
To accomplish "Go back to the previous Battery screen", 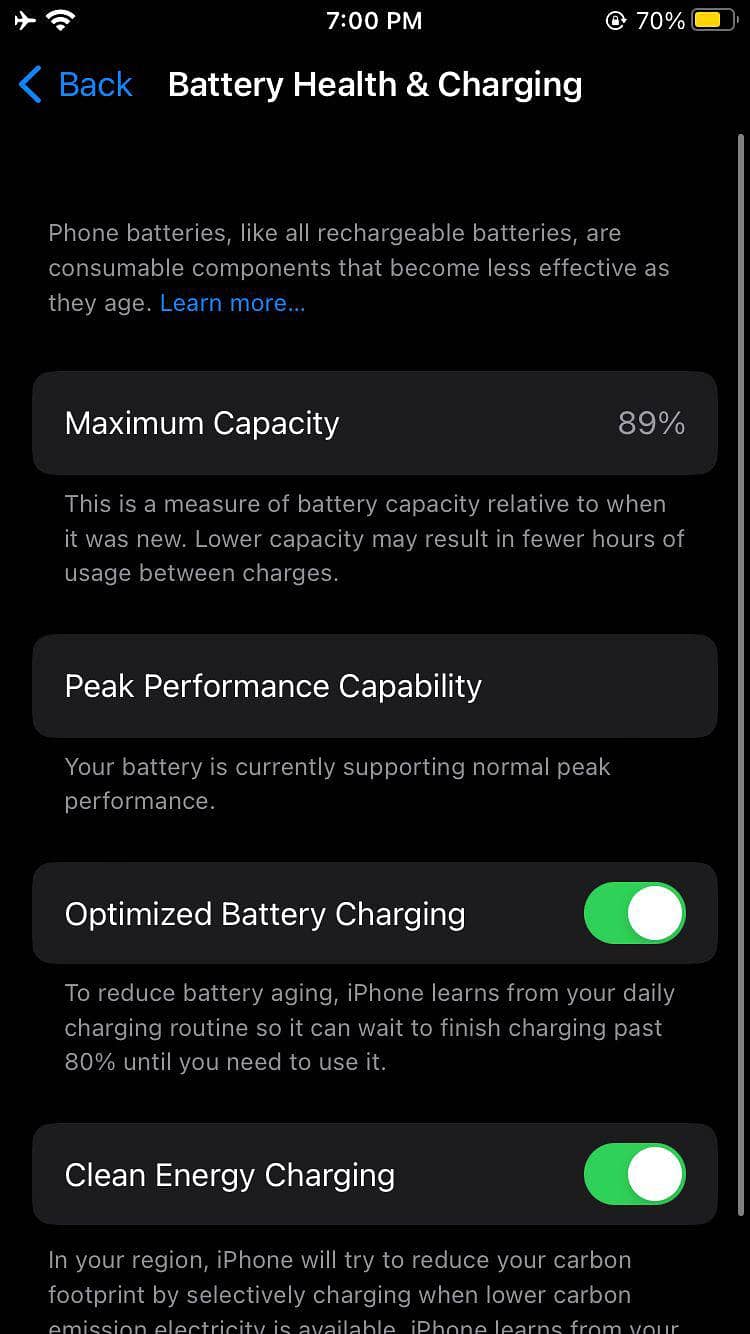I will 76,85.
